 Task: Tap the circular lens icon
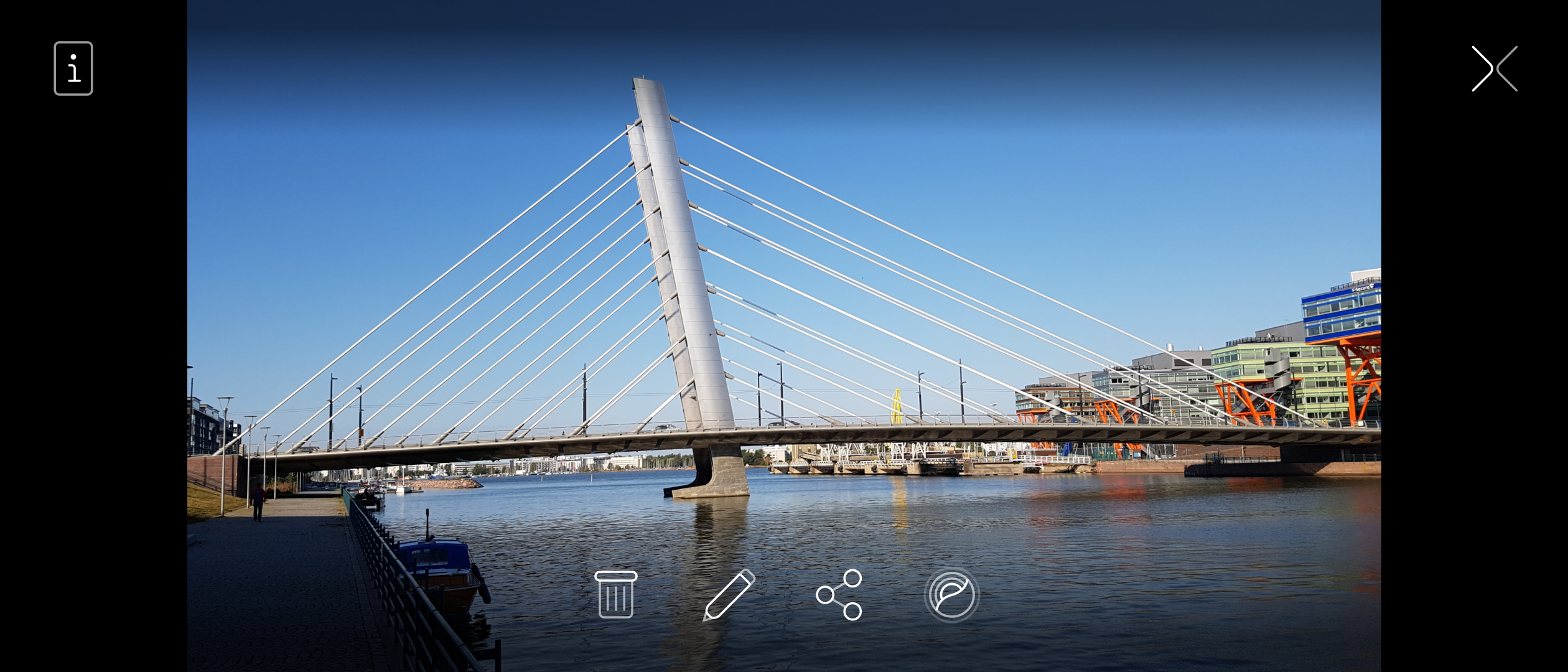[x=951, y=595]
